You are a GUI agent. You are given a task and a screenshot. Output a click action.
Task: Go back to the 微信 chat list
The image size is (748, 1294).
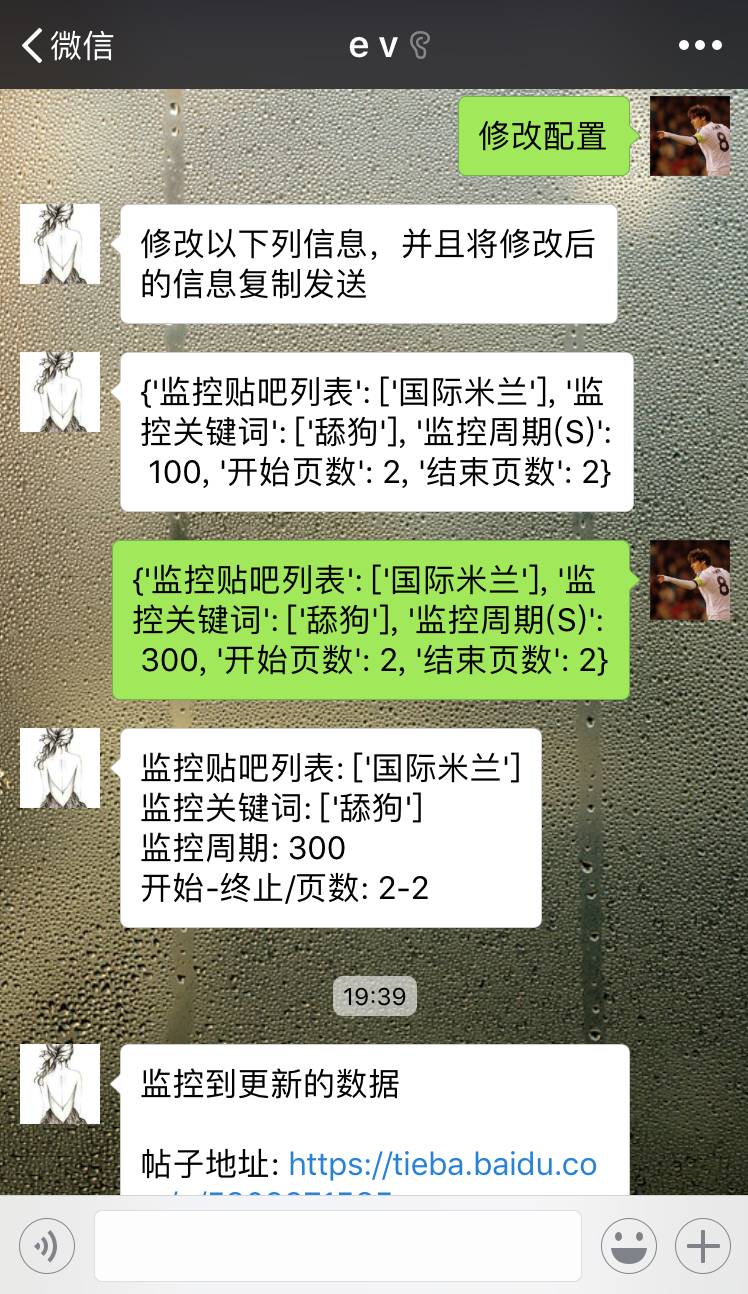pos(66,46)
